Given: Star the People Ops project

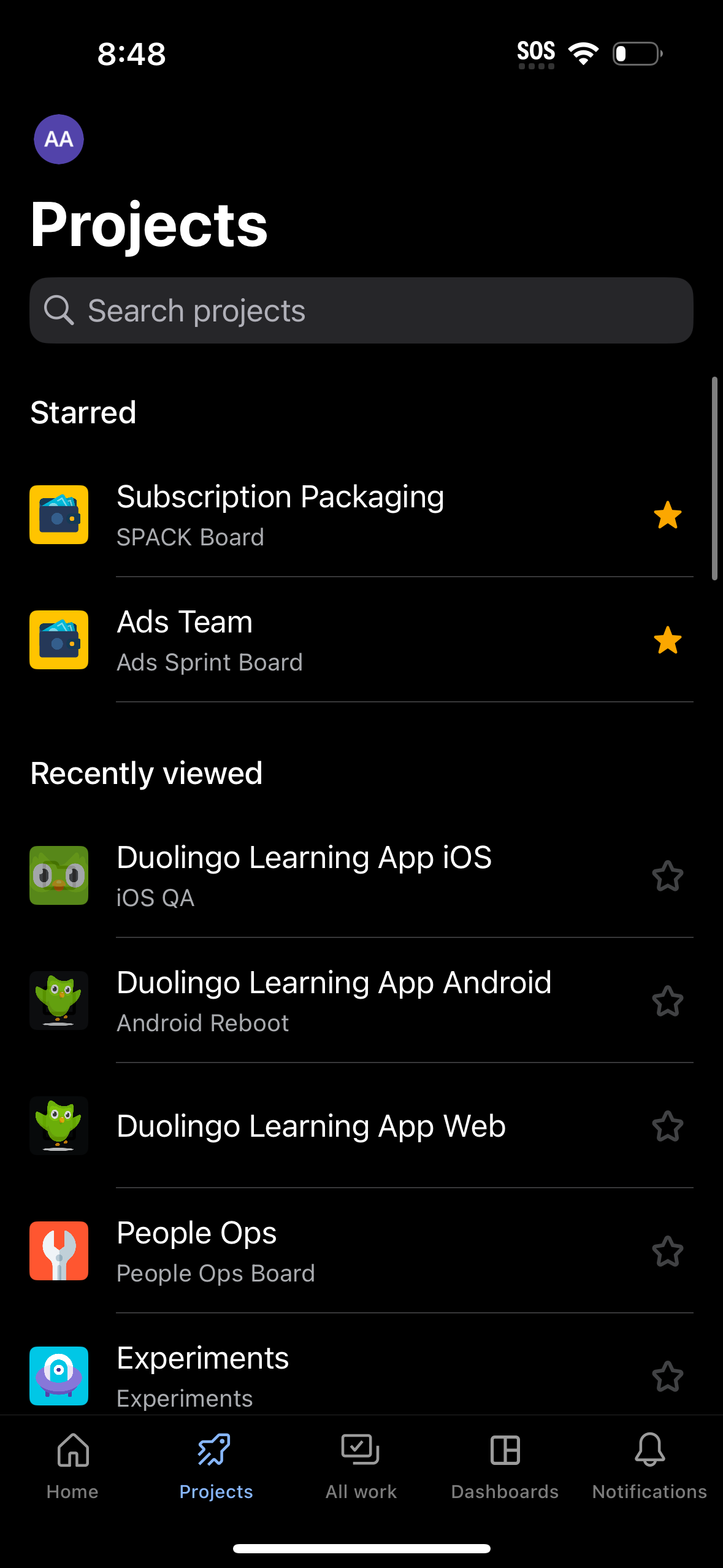Looking at the screenshot, I should pos(668,1251).
